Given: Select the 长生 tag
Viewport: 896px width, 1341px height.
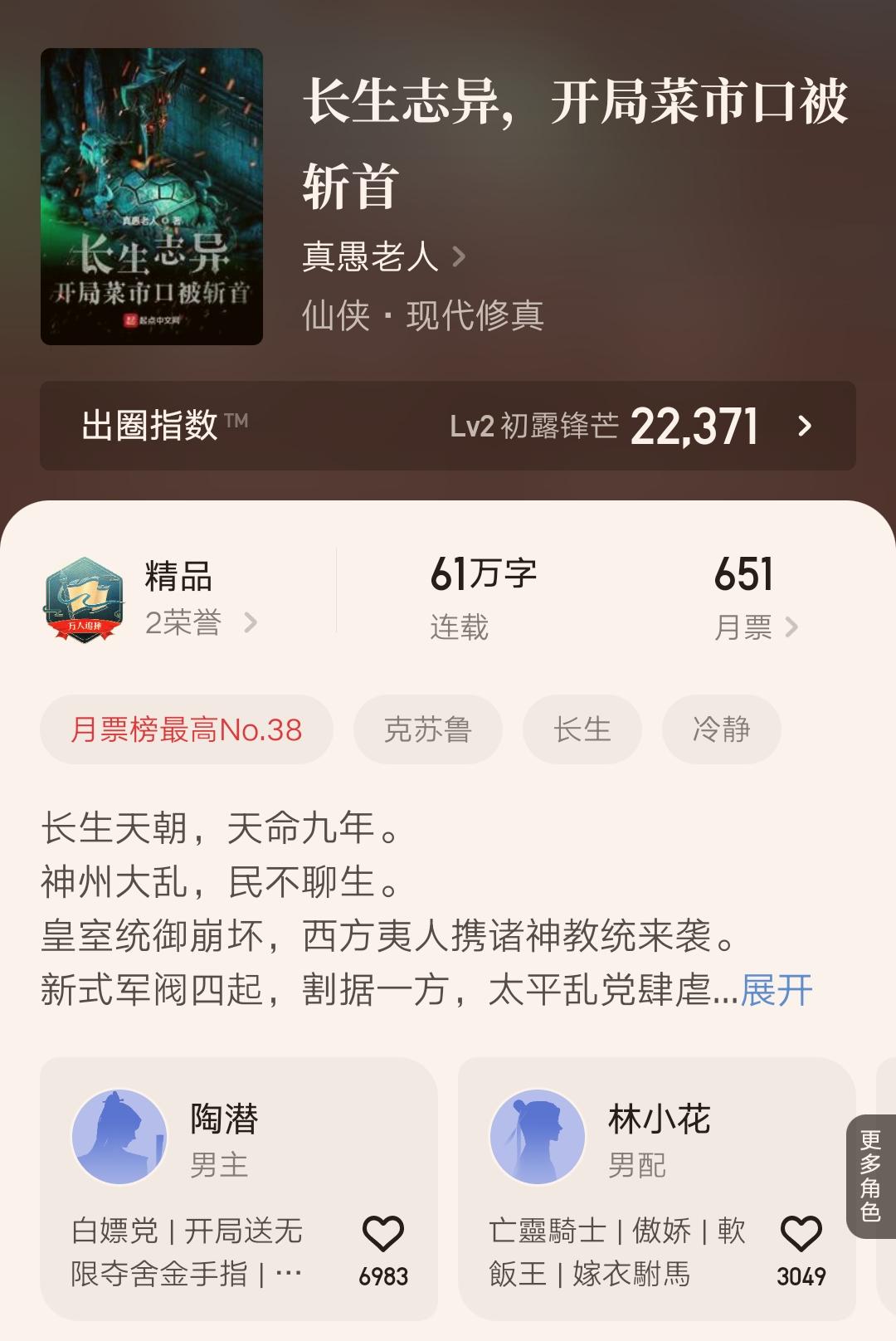Looking at the screenshot, I should 582,729.
